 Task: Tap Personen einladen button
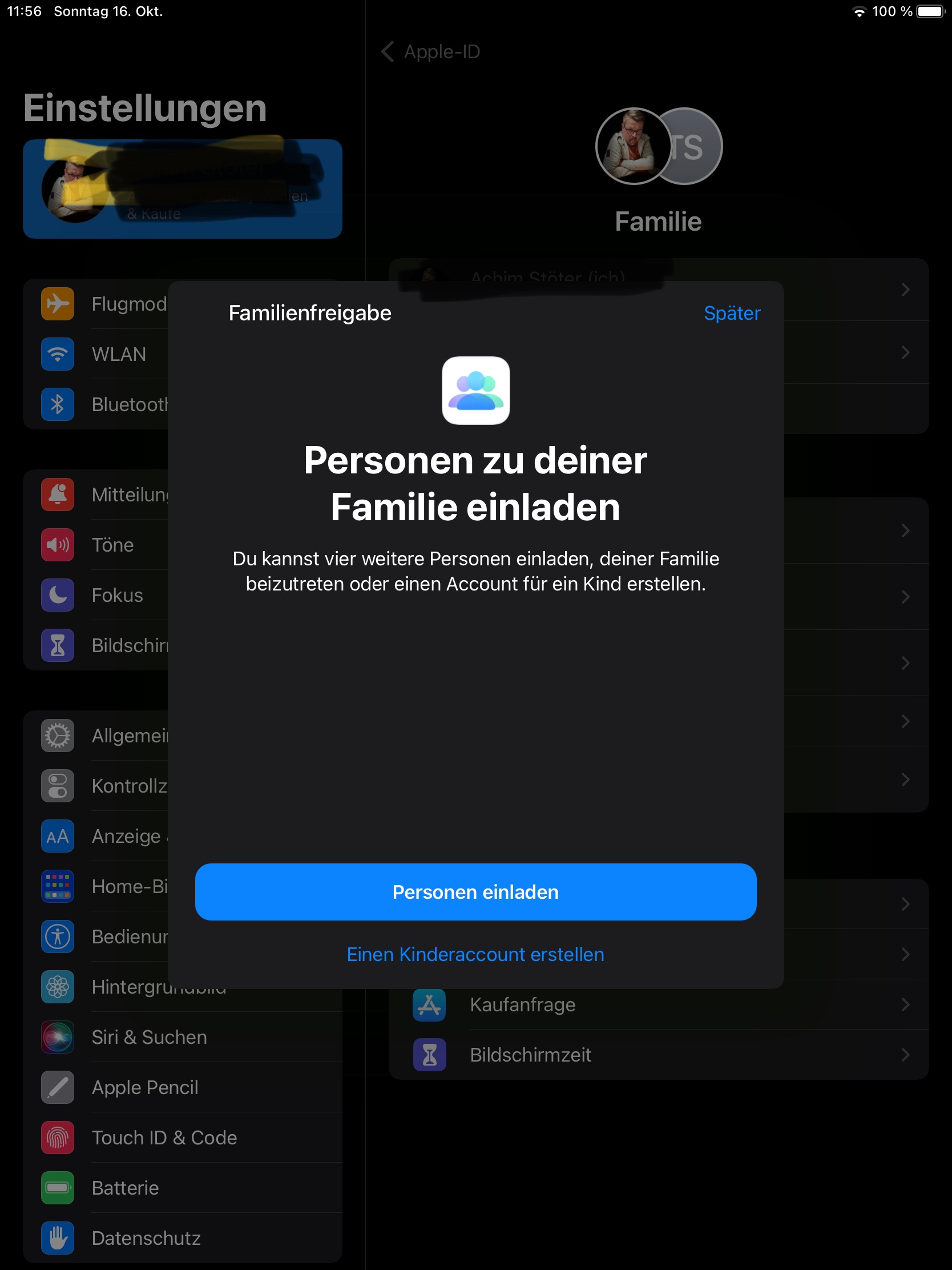475,891
